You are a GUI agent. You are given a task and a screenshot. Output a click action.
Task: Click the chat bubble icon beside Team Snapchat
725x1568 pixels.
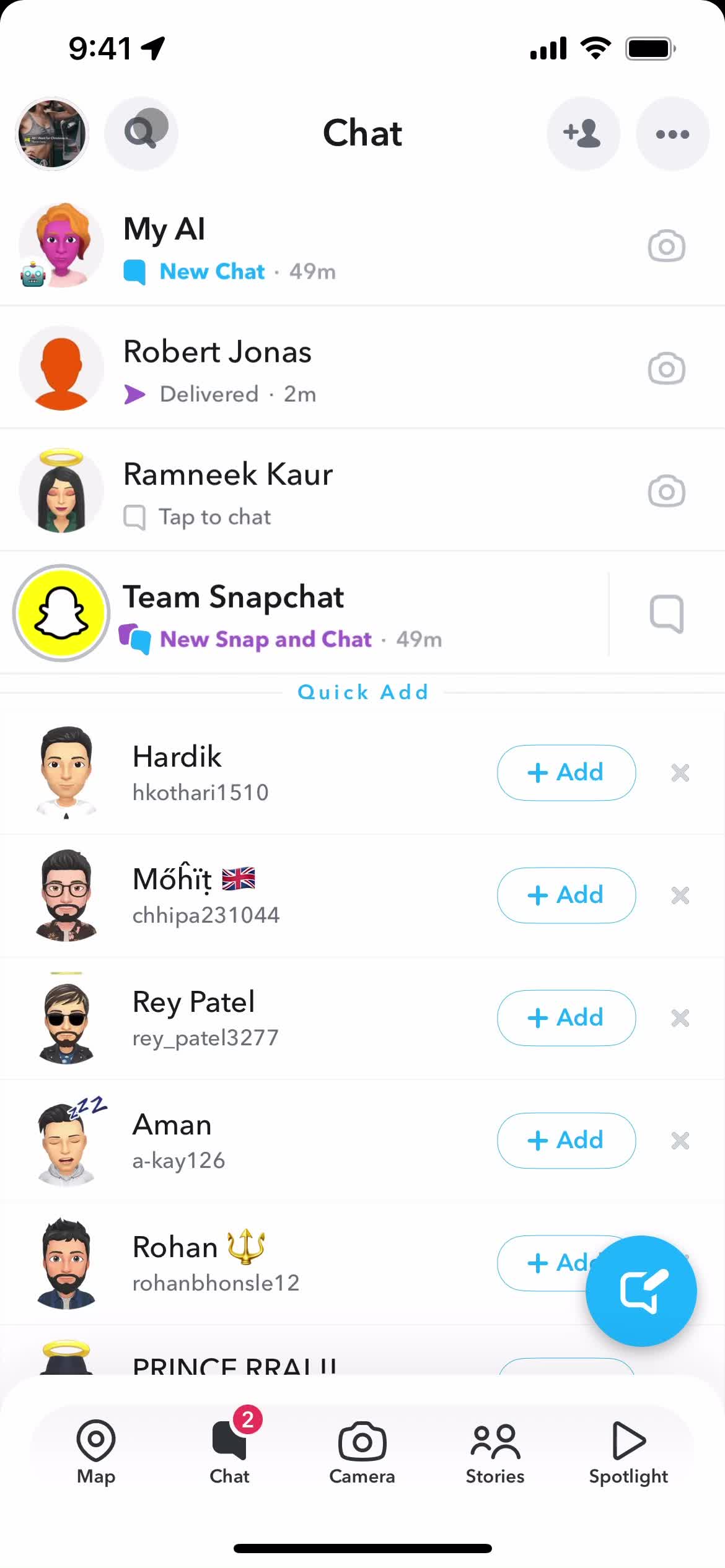tap(666, 614)
